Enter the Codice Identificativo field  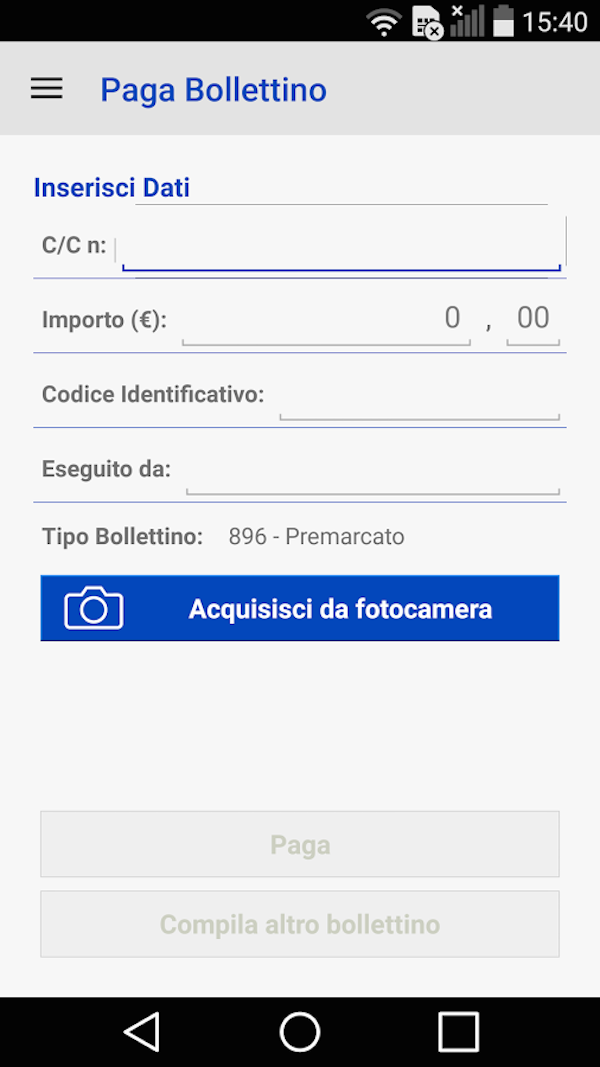419,396
